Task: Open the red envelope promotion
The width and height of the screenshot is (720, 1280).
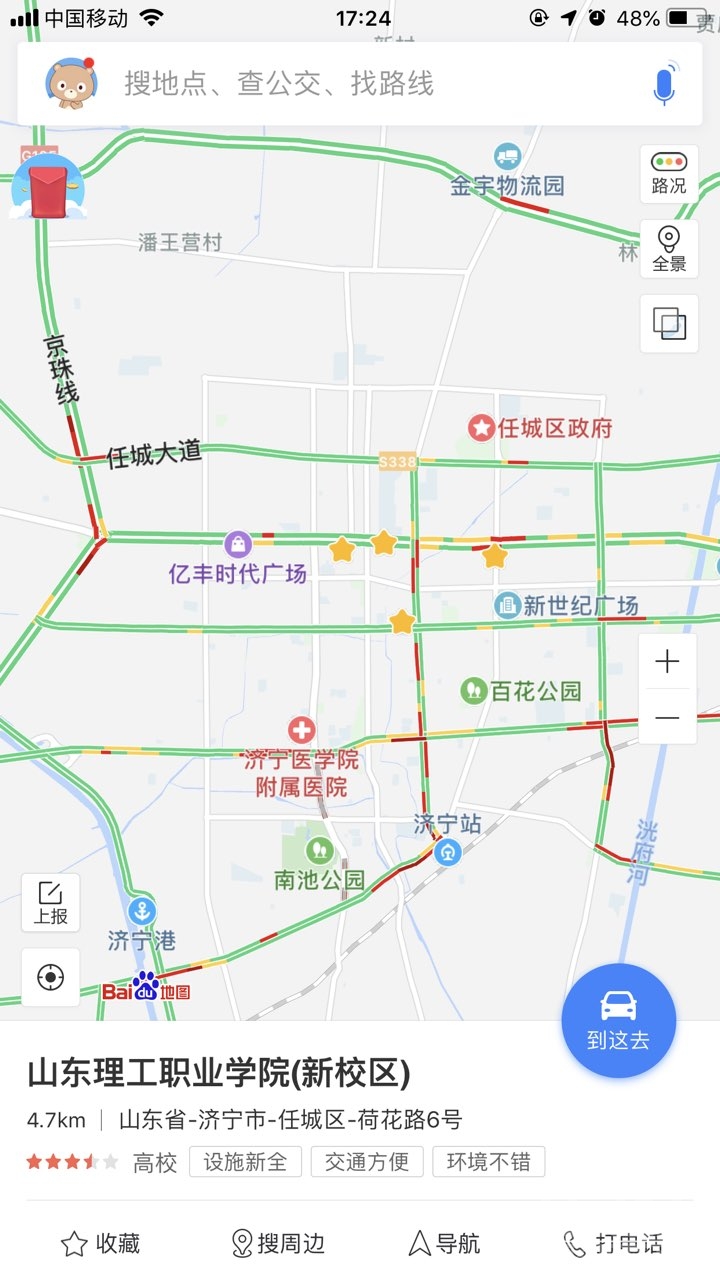Action: coord(48,190)
